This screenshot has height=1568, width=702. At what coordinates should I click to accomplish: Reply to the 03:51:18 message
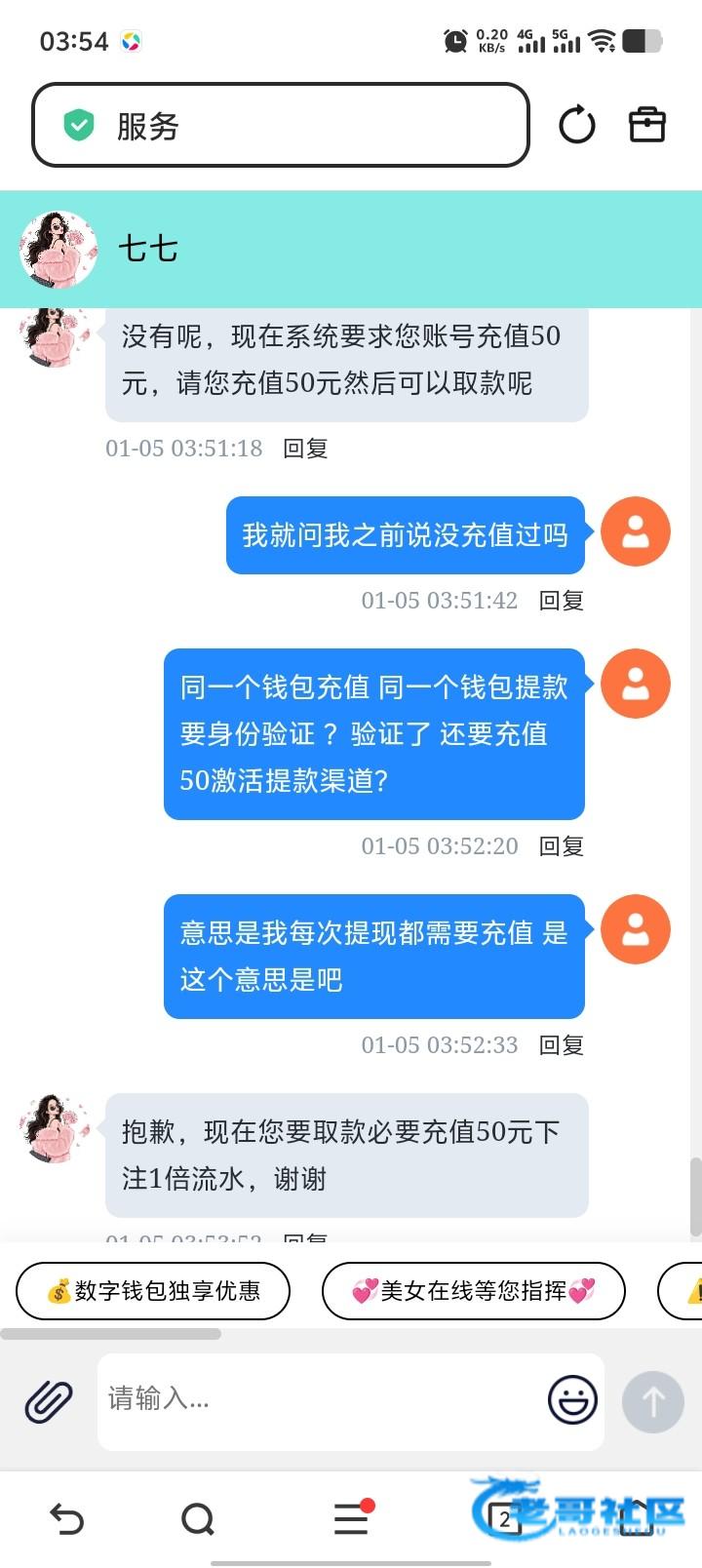pos(305,449)
